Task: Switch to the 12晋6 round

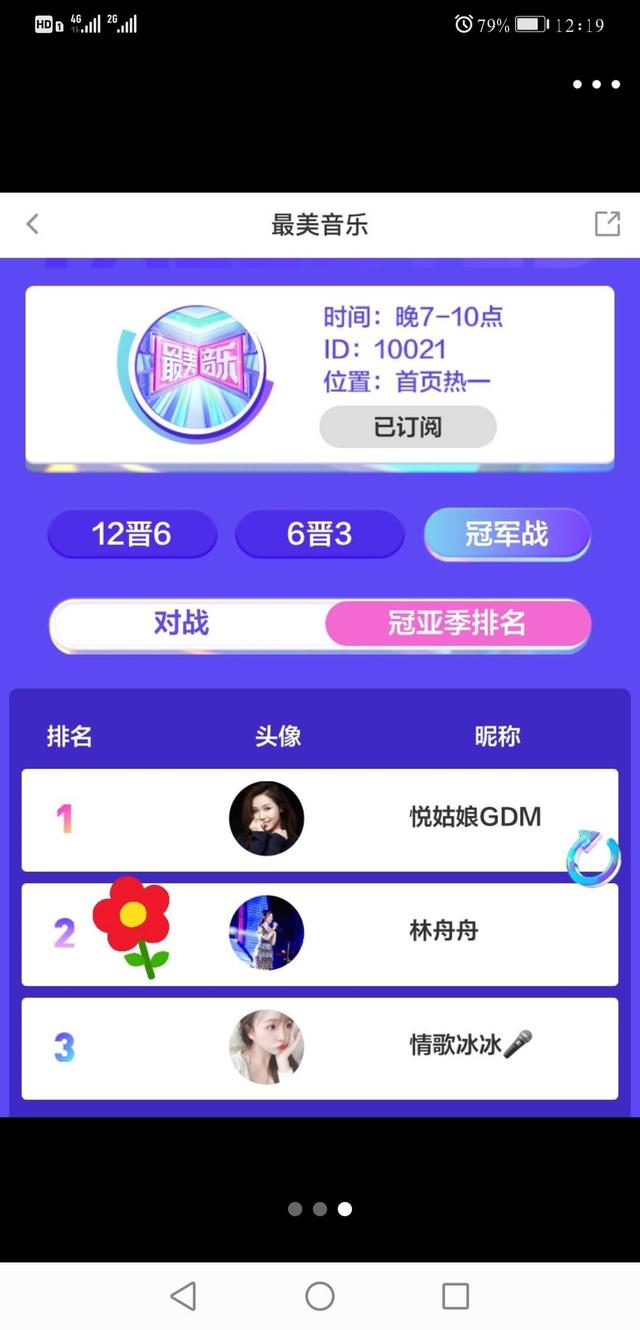Action: (x=132, y=534)
